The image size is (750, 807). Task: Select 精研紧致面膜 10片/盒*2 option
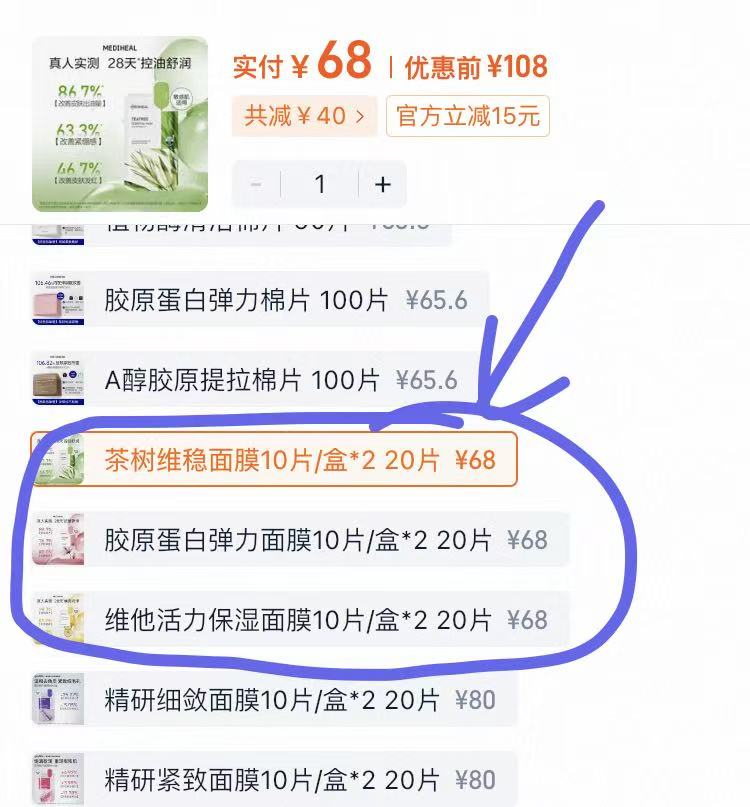[275, 779]
